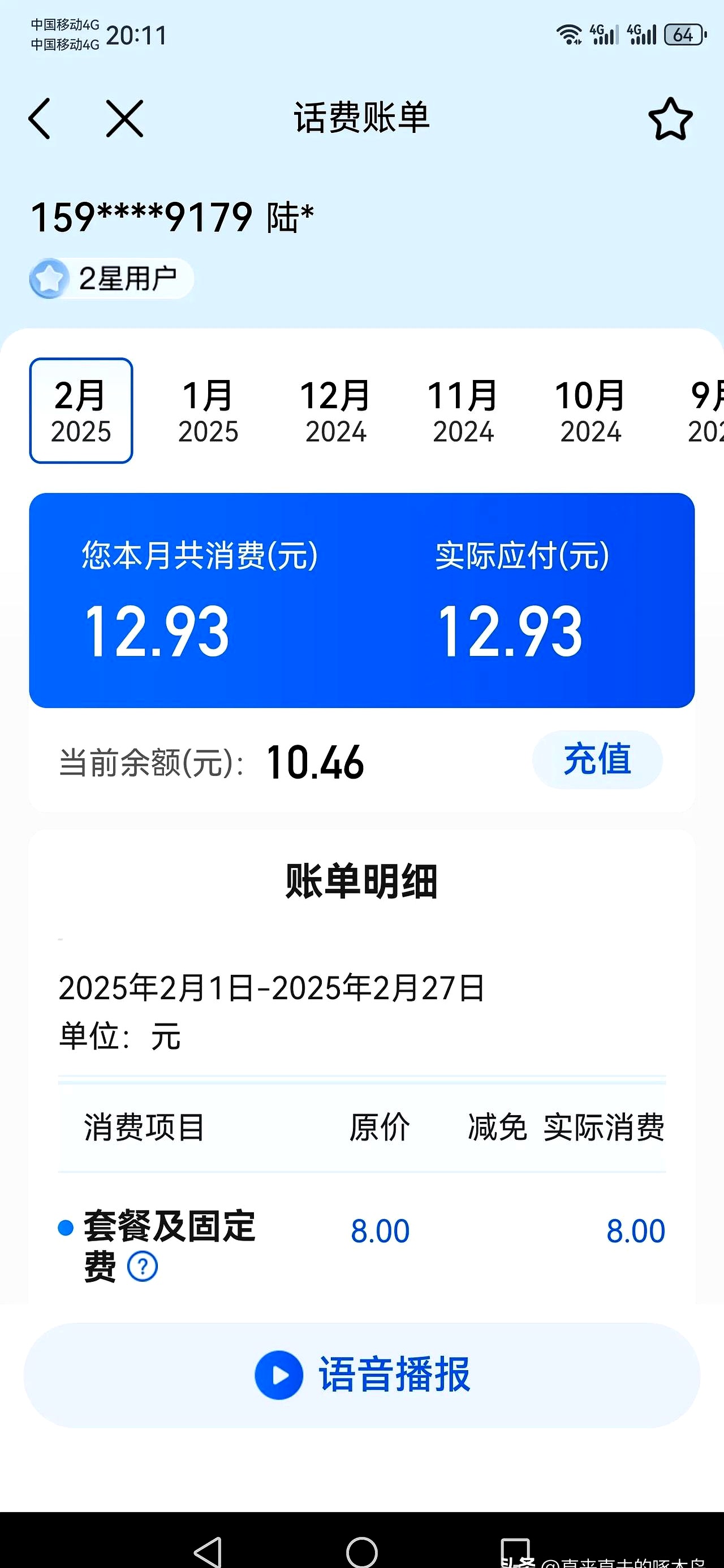Favorite this page with the star icon
This screenshot has height=1568, width=724.
670,119
